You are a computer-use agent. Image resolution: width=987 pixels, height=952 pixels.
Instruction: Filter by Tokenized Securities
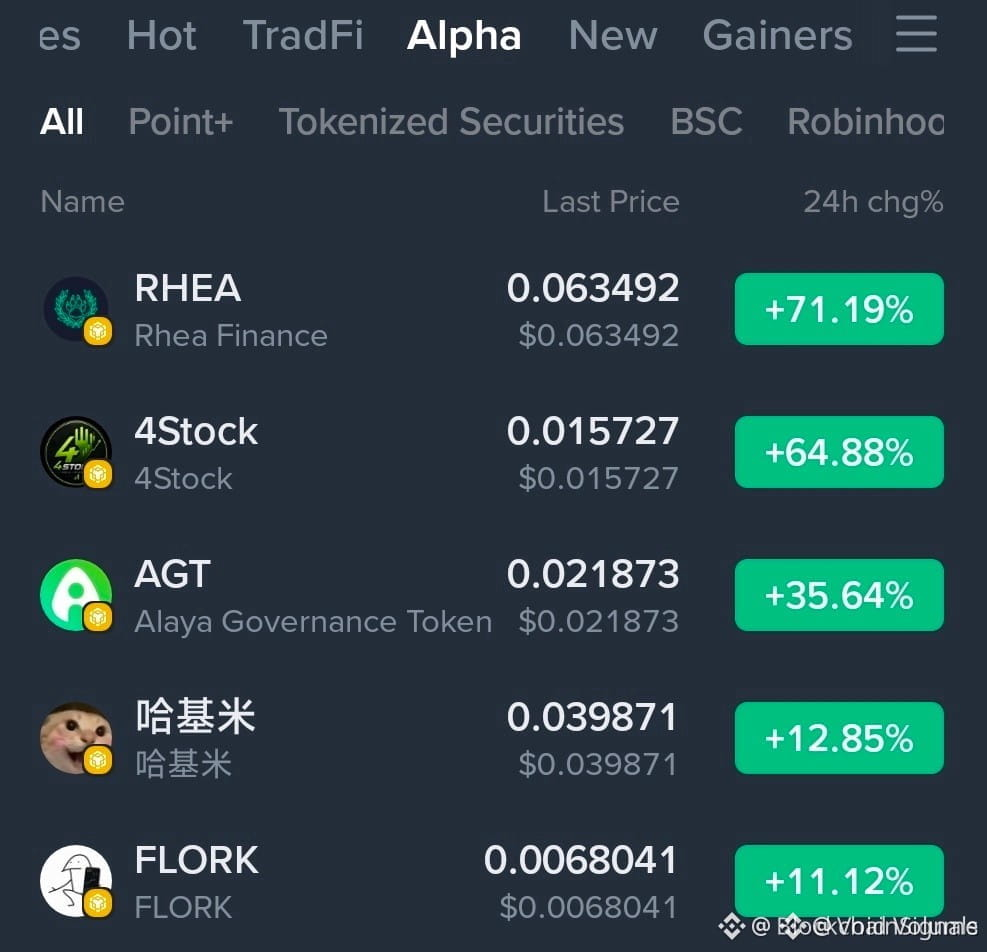coord(451,121)
